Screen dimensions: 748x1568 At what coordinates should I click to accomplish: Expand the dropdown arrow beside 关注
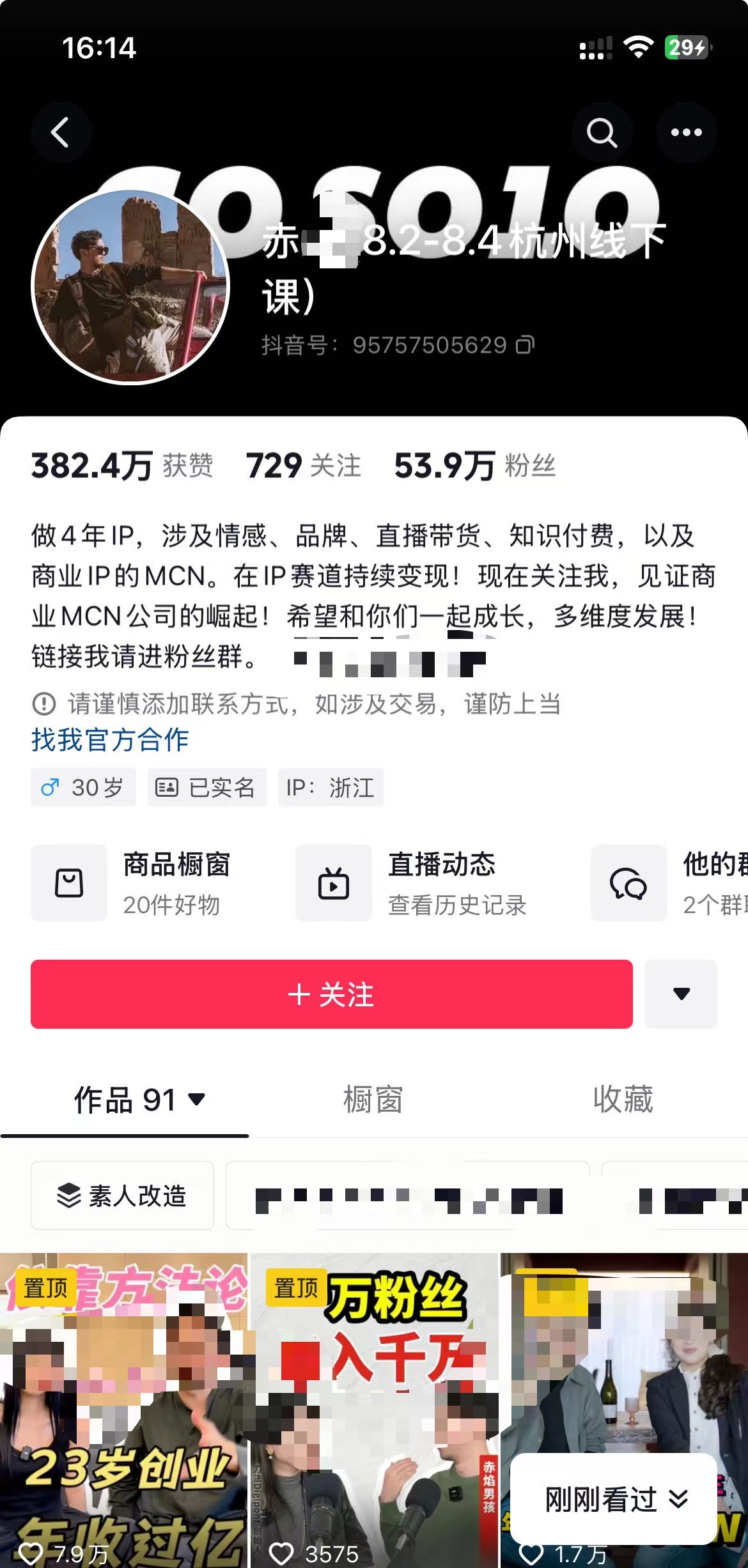[681, 994]
